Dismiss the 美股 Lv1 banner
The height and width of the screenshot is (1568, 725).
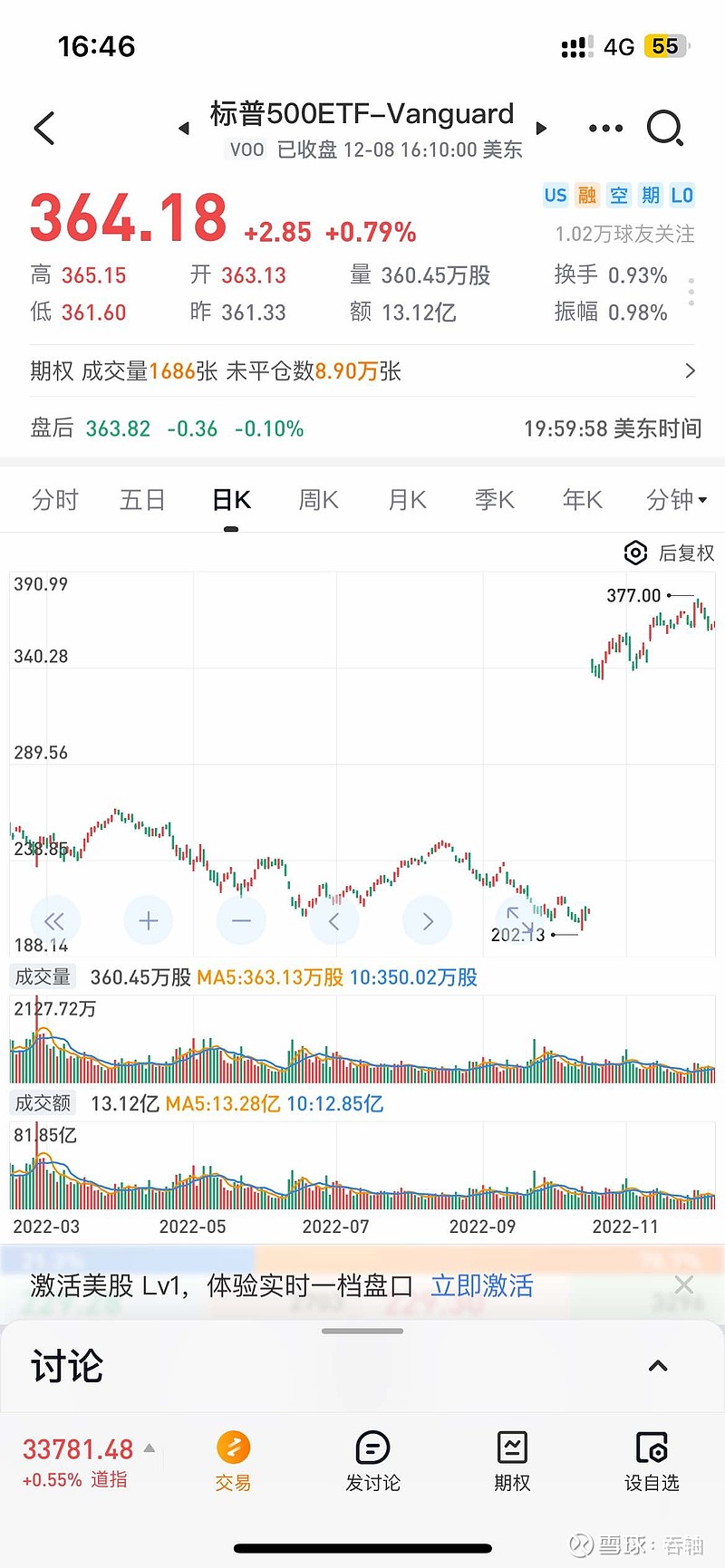point(684,1284)
